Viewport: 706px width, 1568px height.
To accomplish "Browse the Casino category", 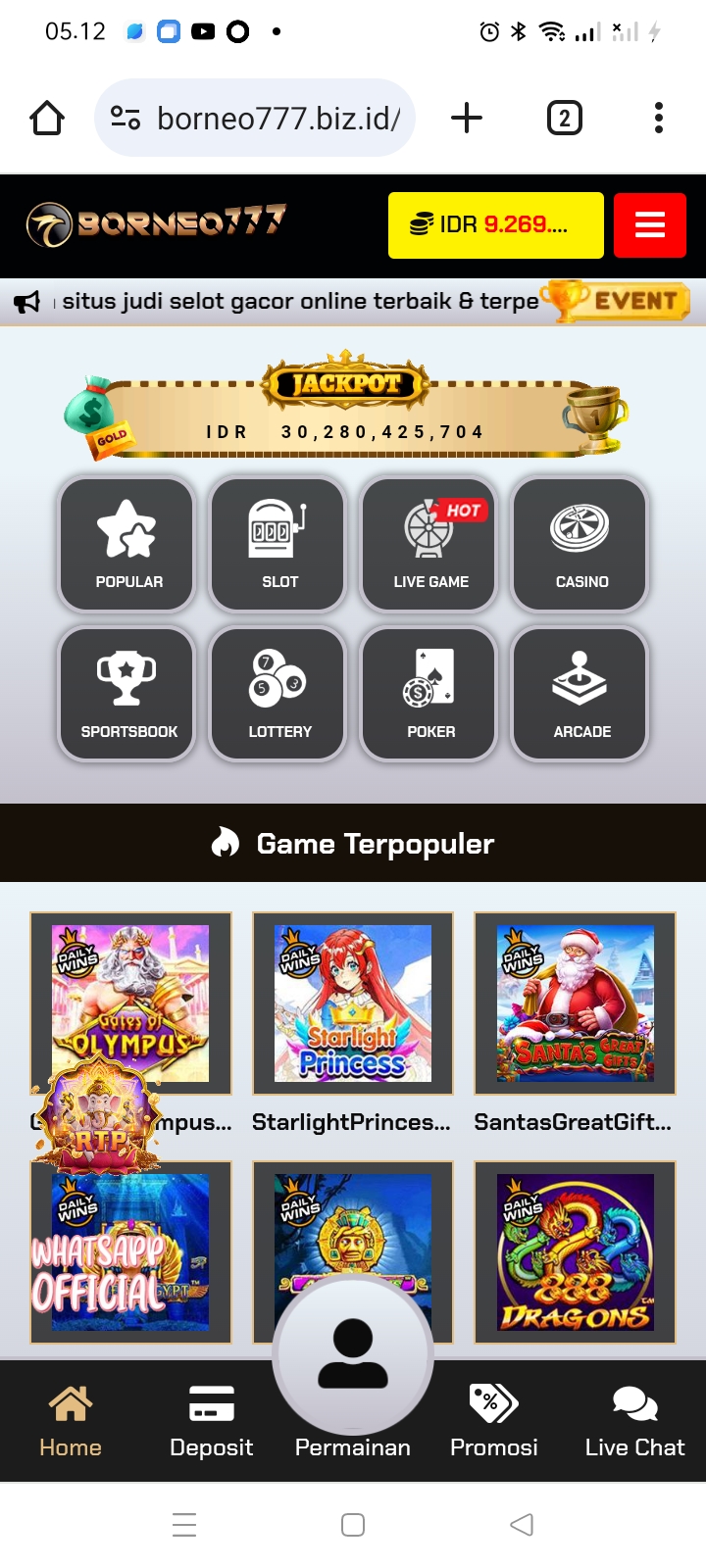I will click(581, 544).
